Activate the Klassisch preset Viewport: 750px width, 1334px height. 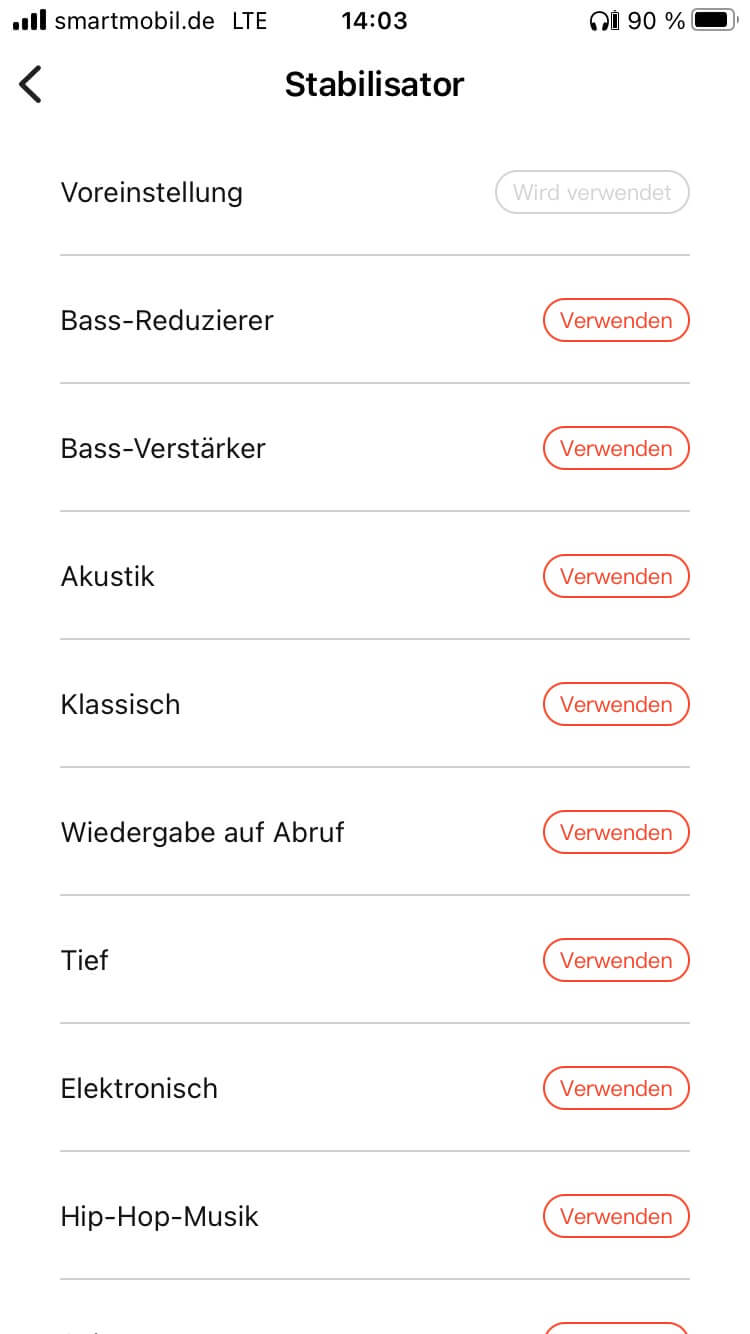[615, 705]
